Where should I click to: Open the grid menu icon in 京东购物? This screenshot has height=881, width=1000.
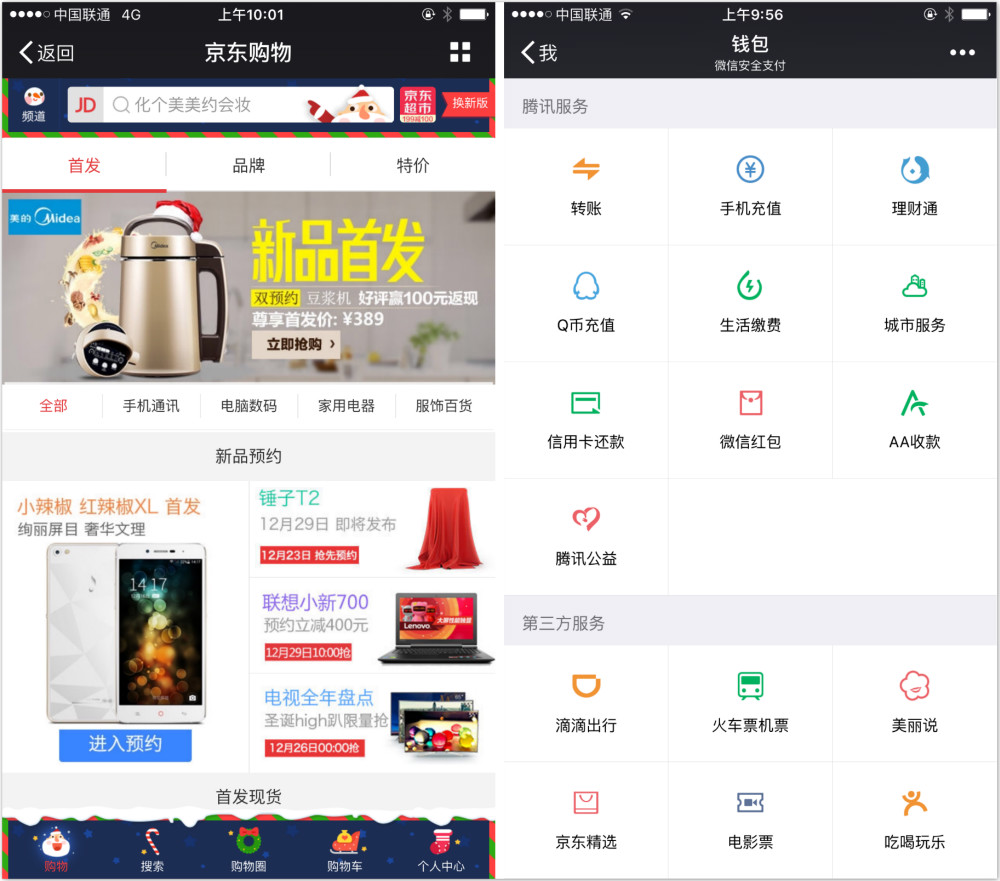(460, 53)
